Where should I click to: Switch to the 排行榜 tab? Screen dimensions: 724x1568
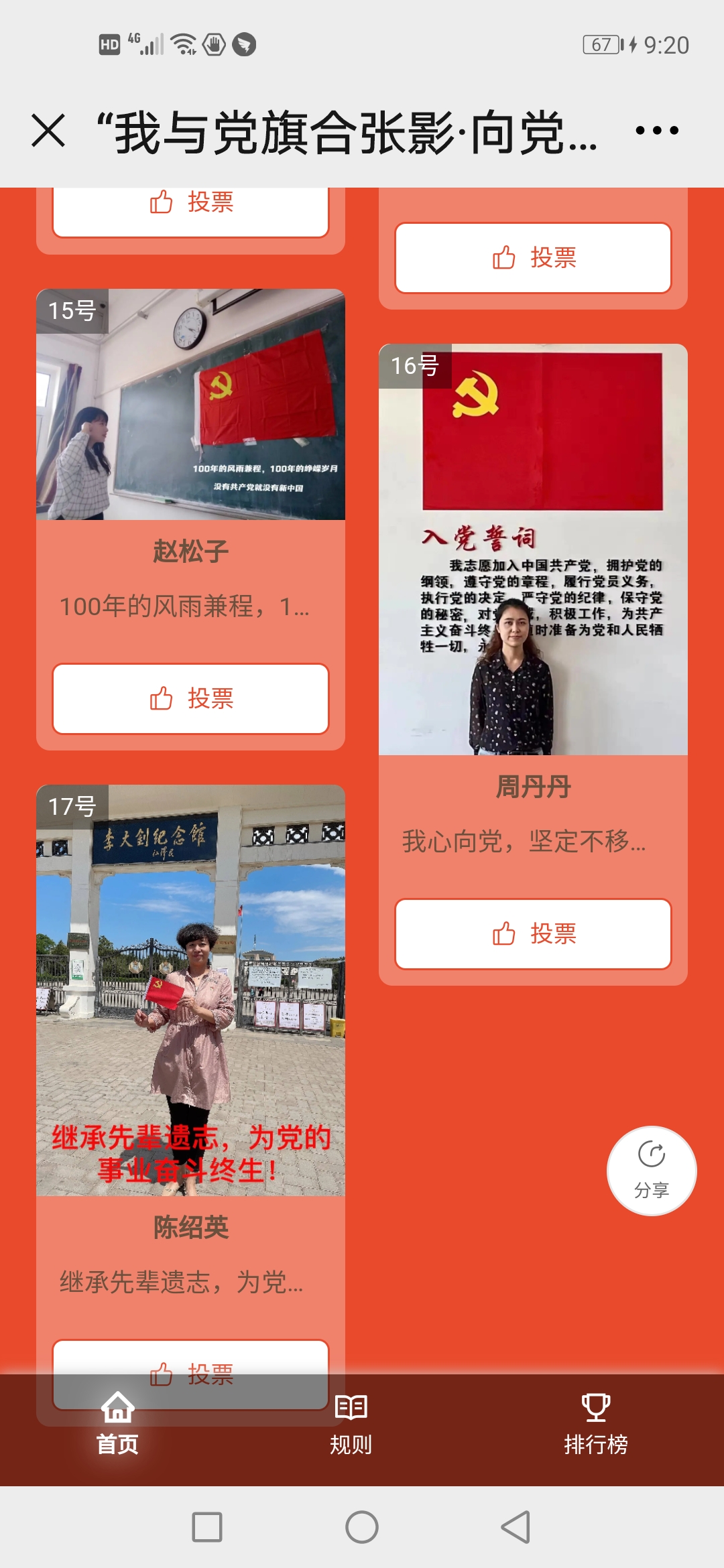point(595,1422)
